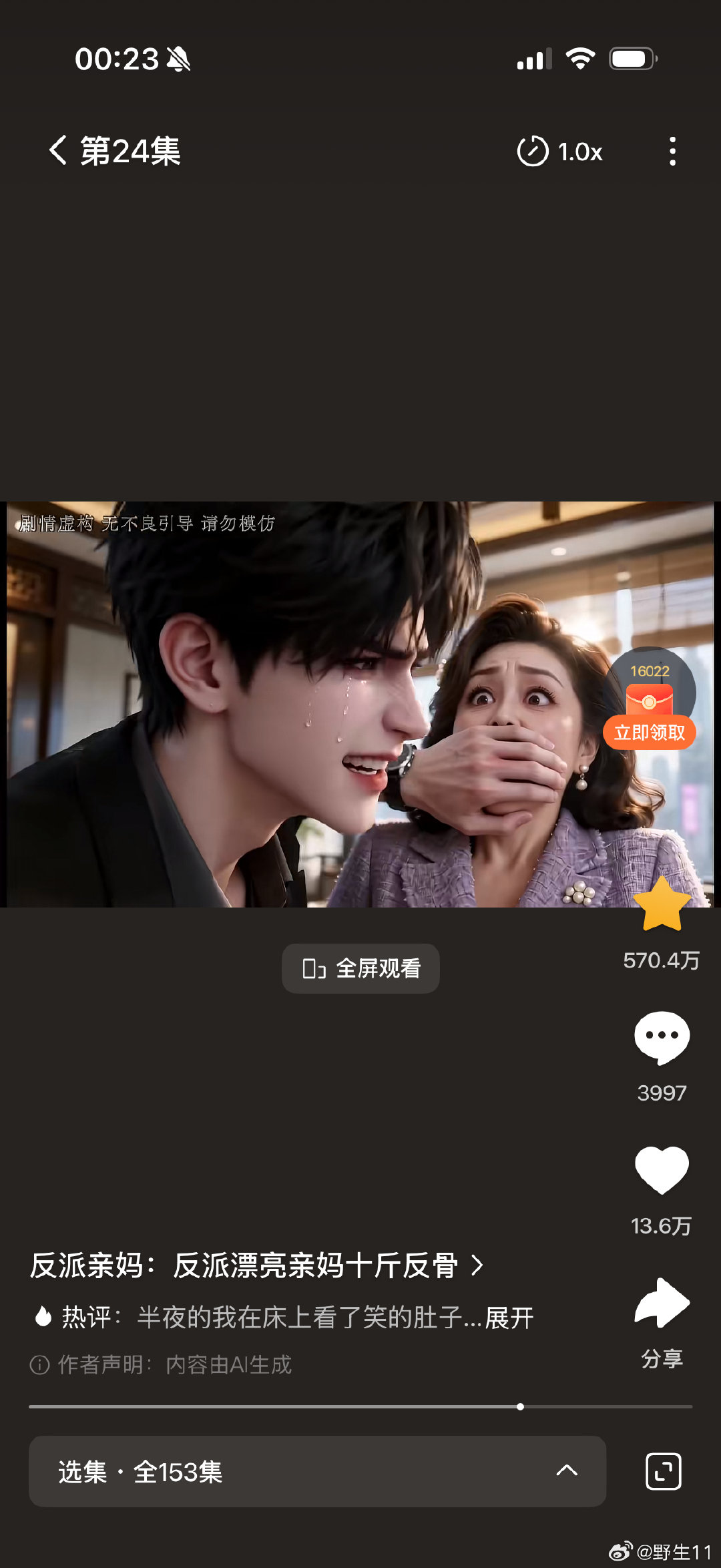Image resolution: width=721 pixels, height=1568 pixels.
Task: Claim the red envelope via 立即领取
Action: 650,733
